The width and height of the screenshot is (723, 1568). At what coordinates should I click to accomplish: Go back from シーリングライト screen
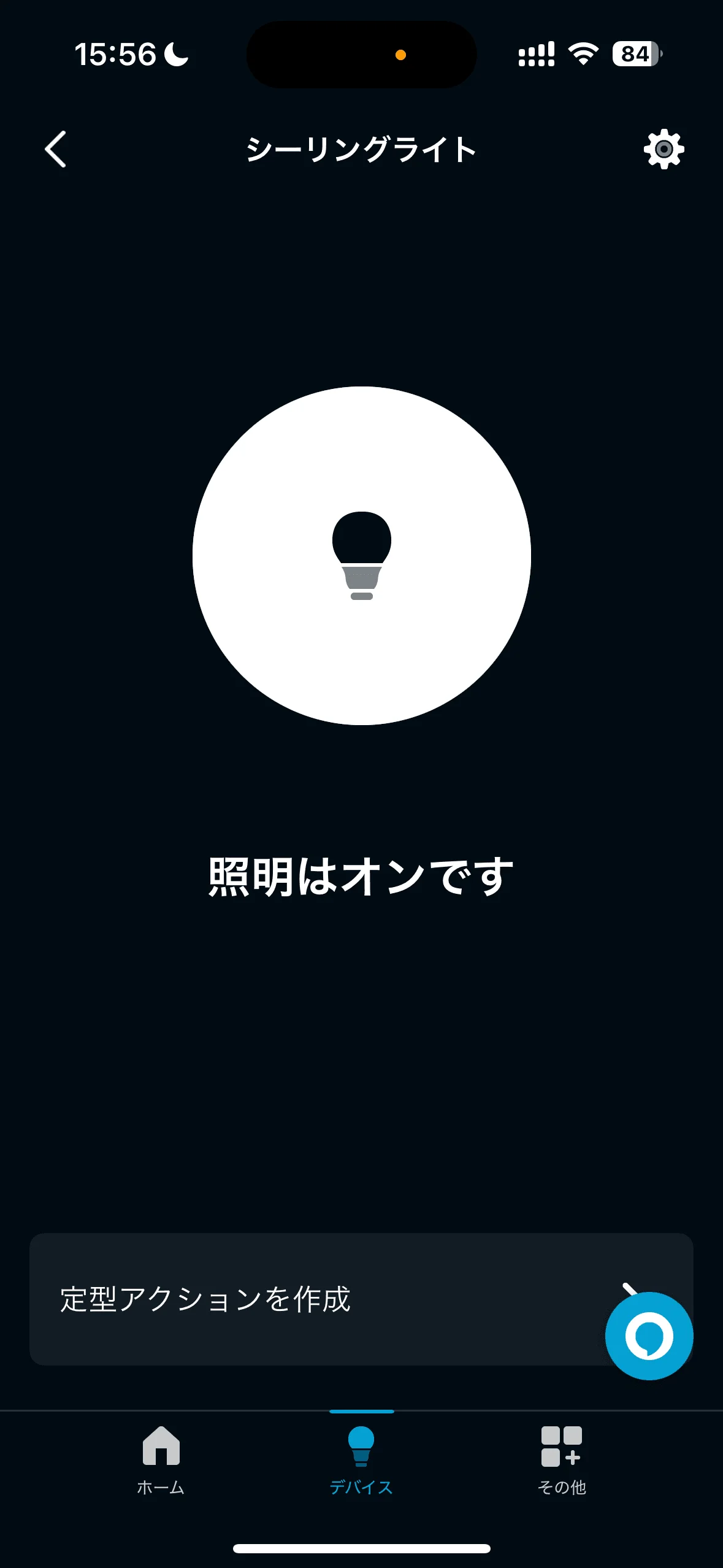(x=55, y=149)
